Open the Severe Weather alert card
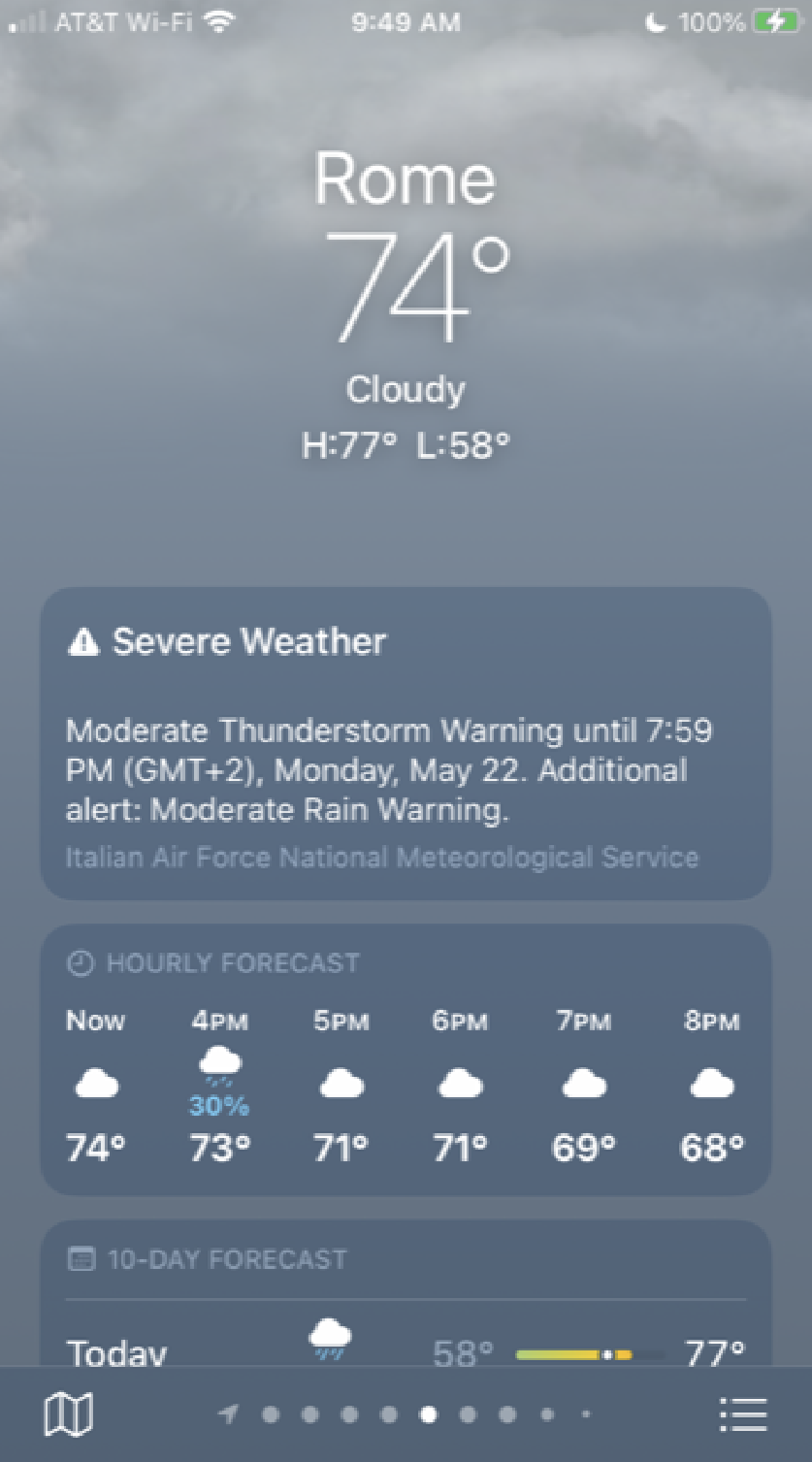This screenshot has width=812, height=1462. tap(405, 743)
